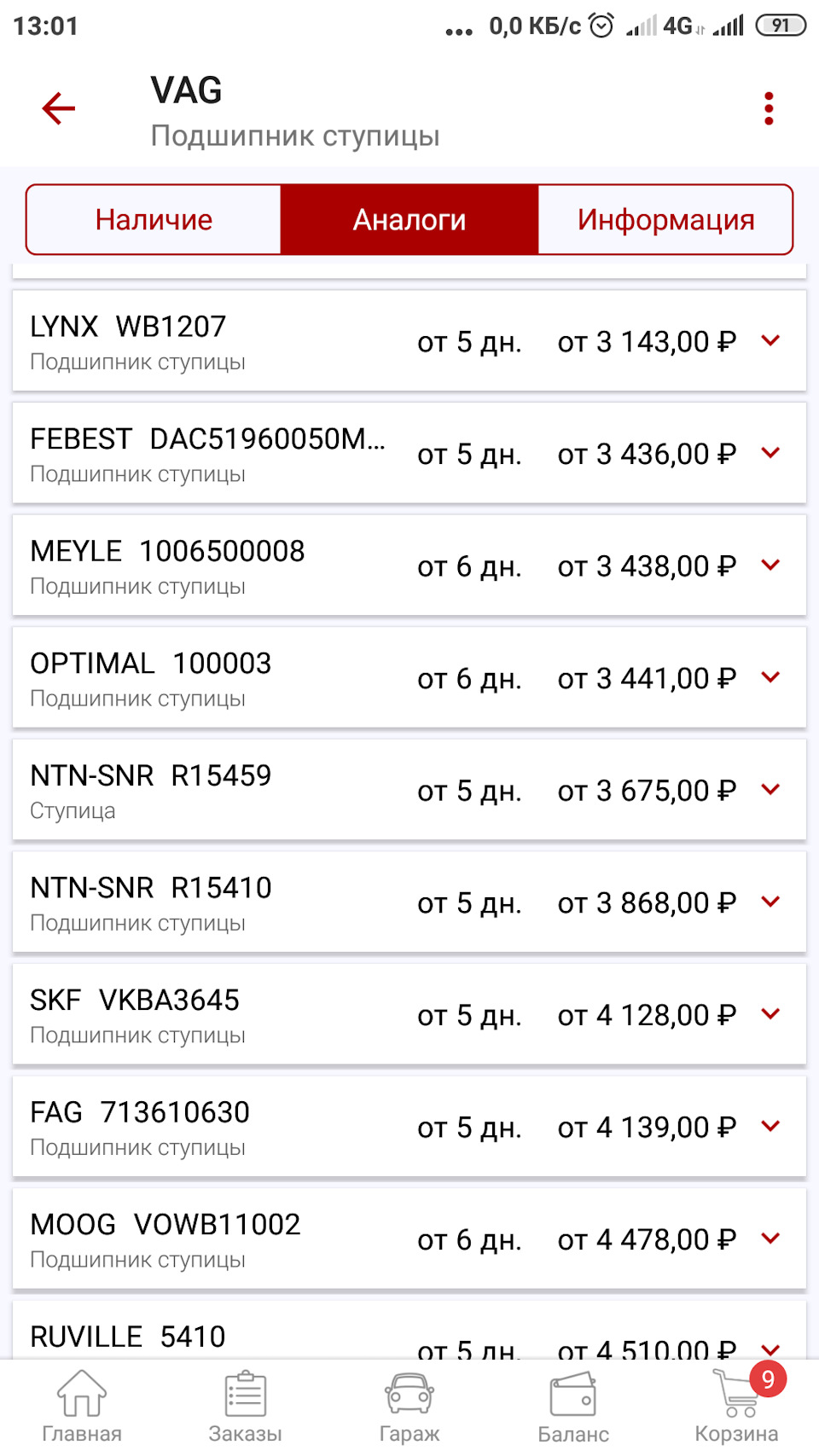
Task: Open the Заказы tab
Action: (246, 1407)
